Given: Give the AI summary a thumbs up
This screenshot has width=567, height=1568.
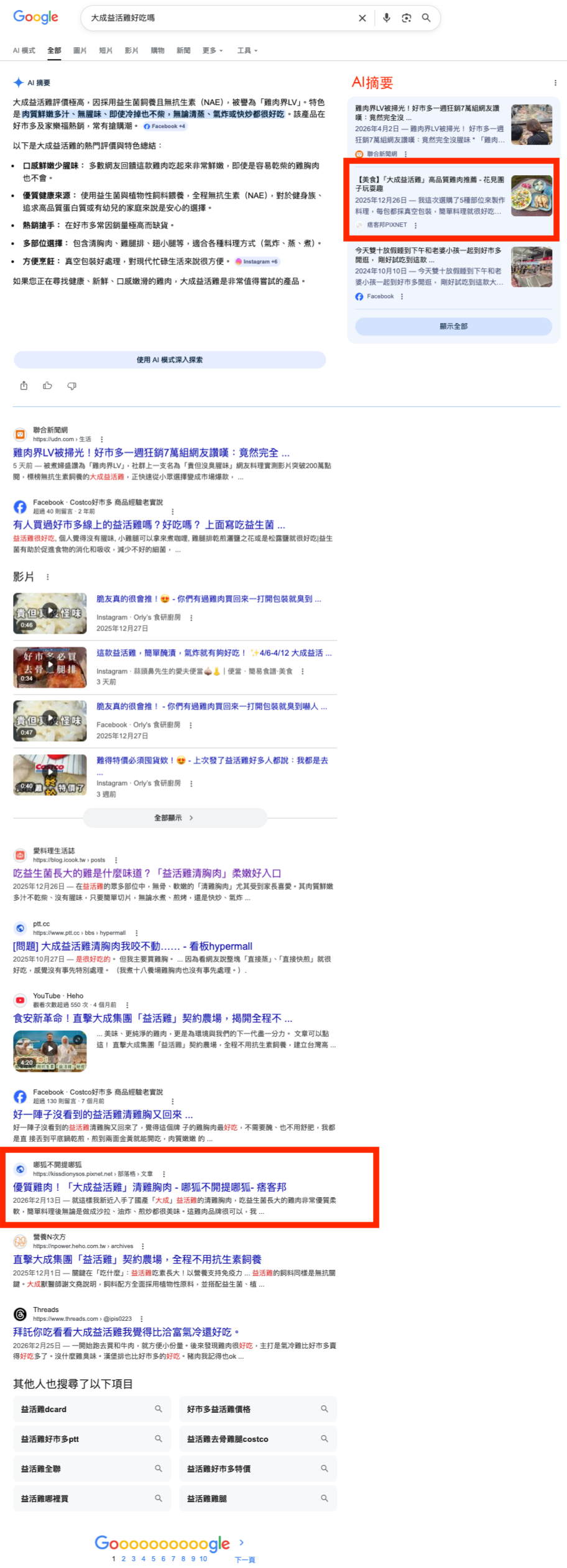Looking at the screenshot, I should coord(47,386).
